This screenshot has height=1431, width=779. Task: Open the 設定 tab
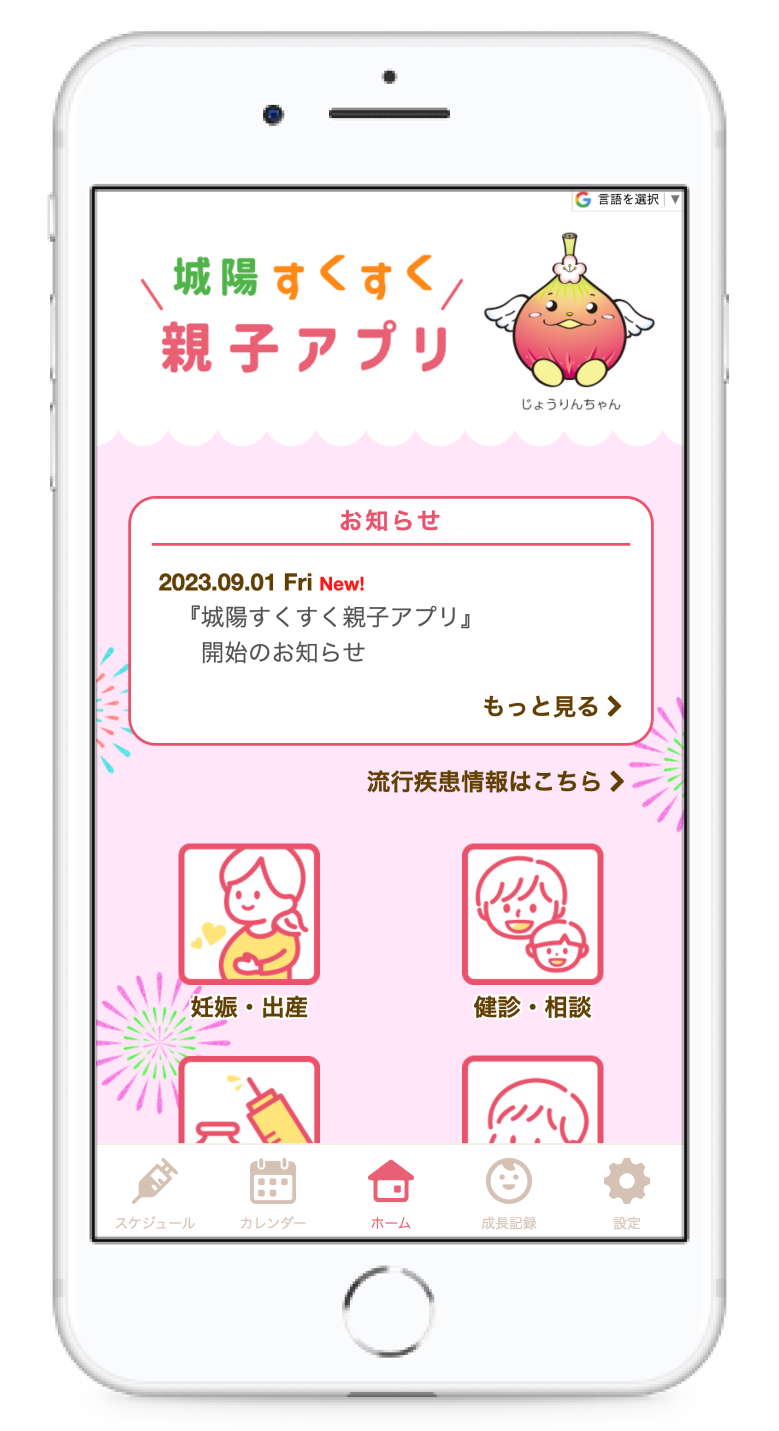click(x=627, y=1194)
